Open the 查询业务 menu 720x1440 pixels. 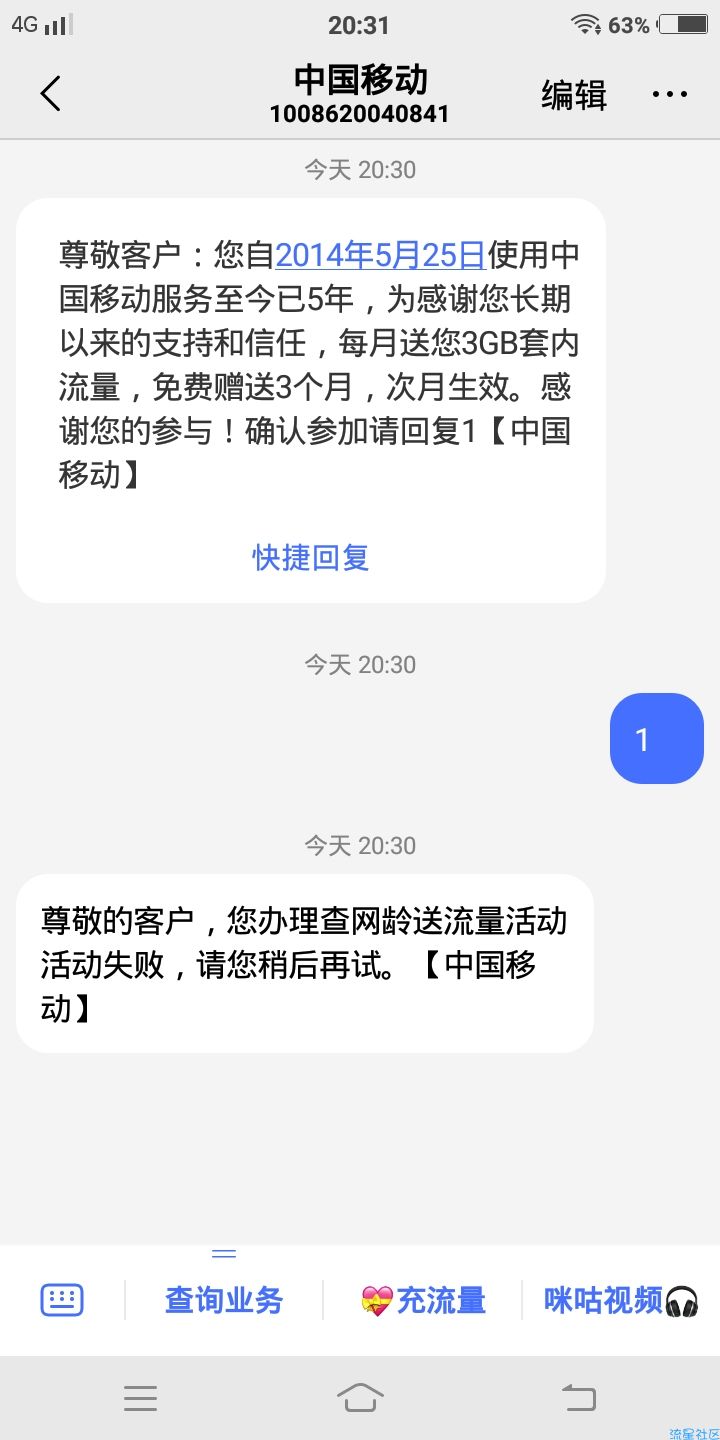coord(224,1300)
